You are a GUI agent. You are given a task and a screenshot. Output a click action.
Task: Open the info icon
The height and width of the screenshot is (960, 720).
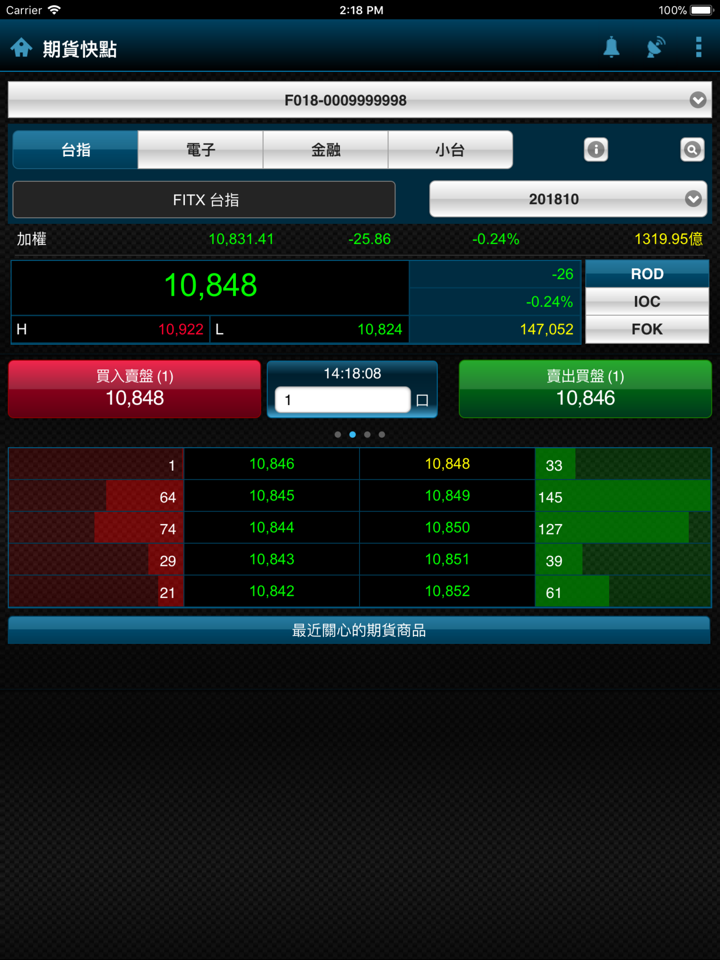click(596, 150)
